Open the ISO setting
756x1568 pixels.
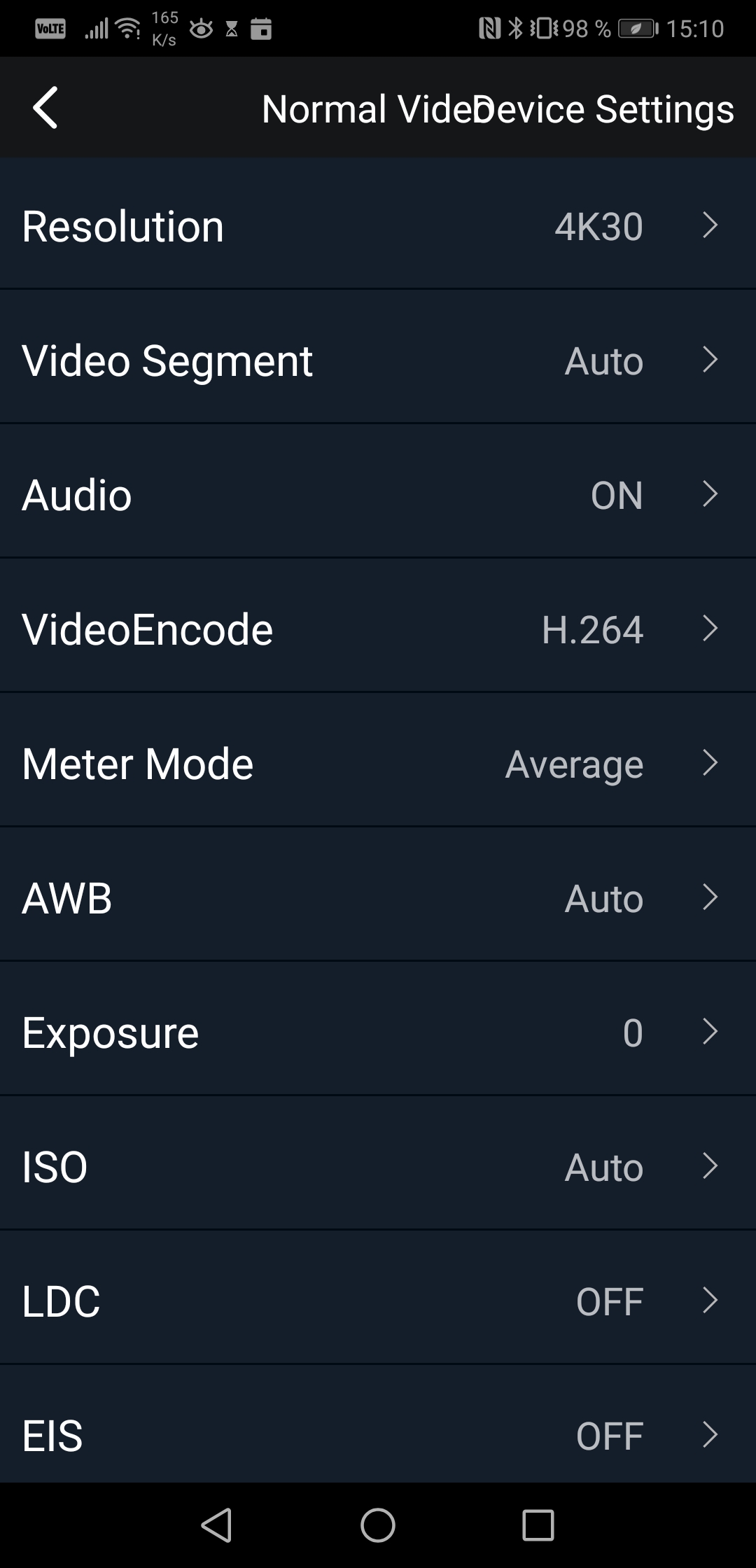pos(378,1166)
